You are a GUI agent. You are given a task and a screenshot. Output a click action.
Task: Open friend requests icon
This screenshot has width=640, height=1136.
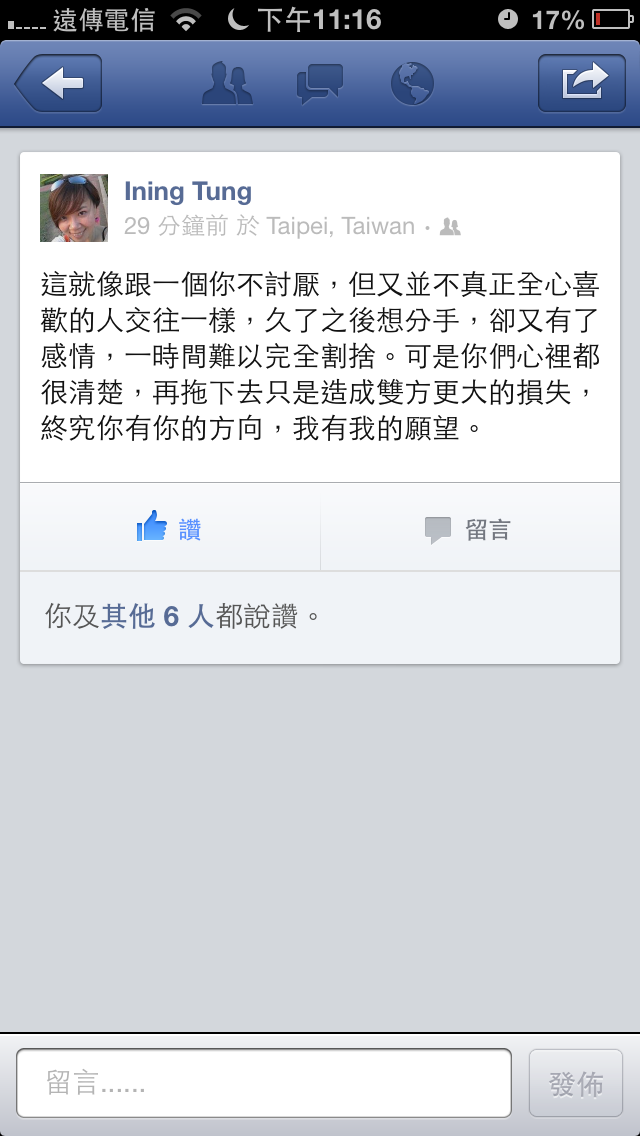pyautogui.click(x=228, y=84)
